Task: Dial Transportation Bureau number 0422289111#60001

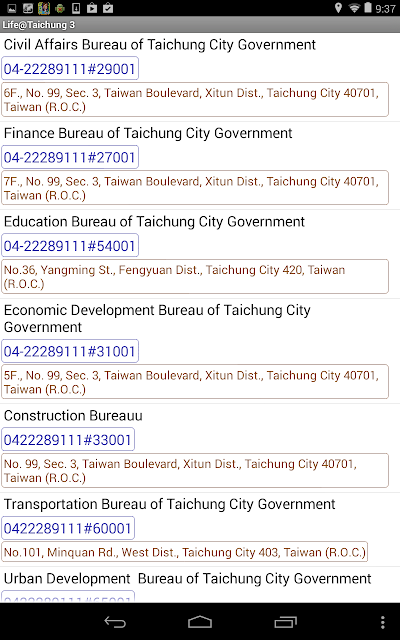Action: point(68,528)
